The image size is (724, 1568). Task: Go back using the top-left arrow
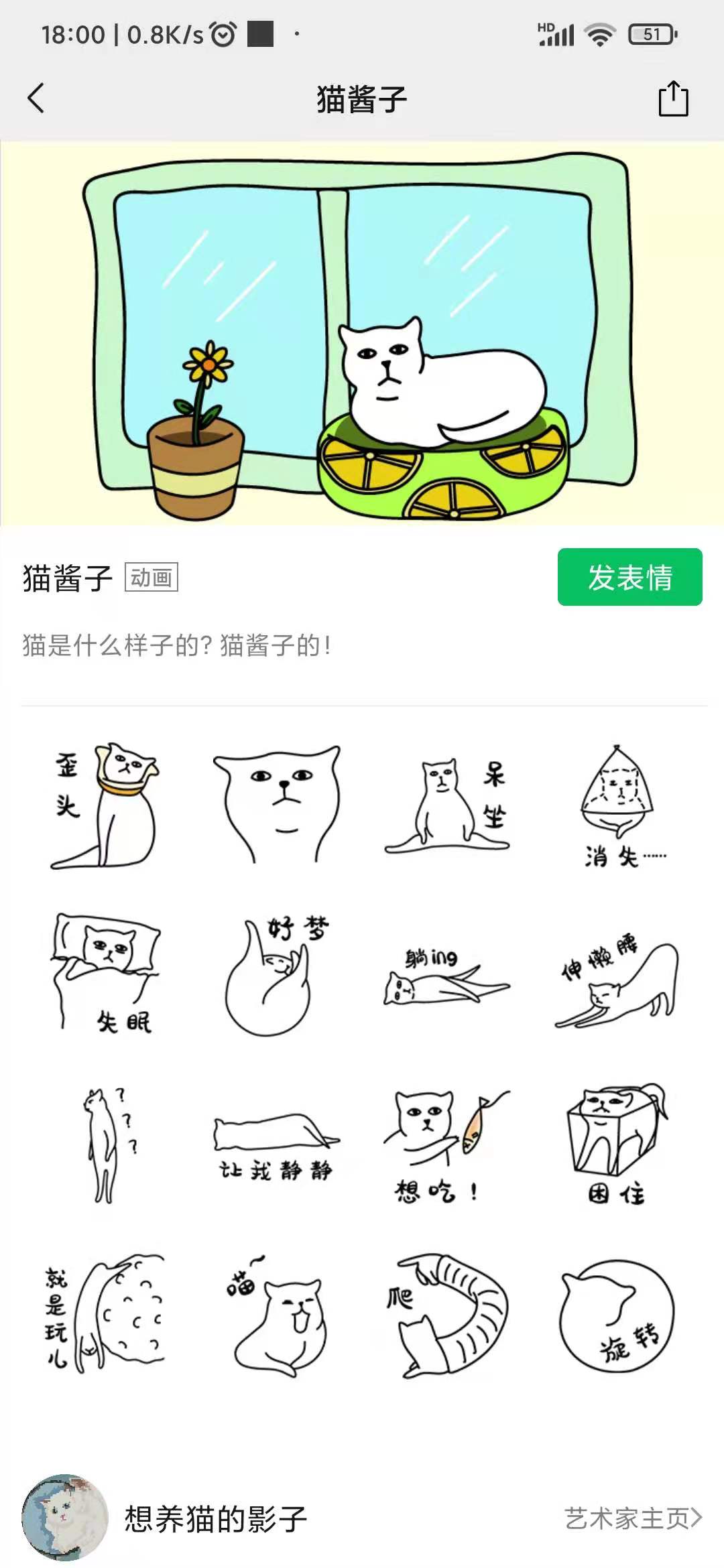pos(36,99)
